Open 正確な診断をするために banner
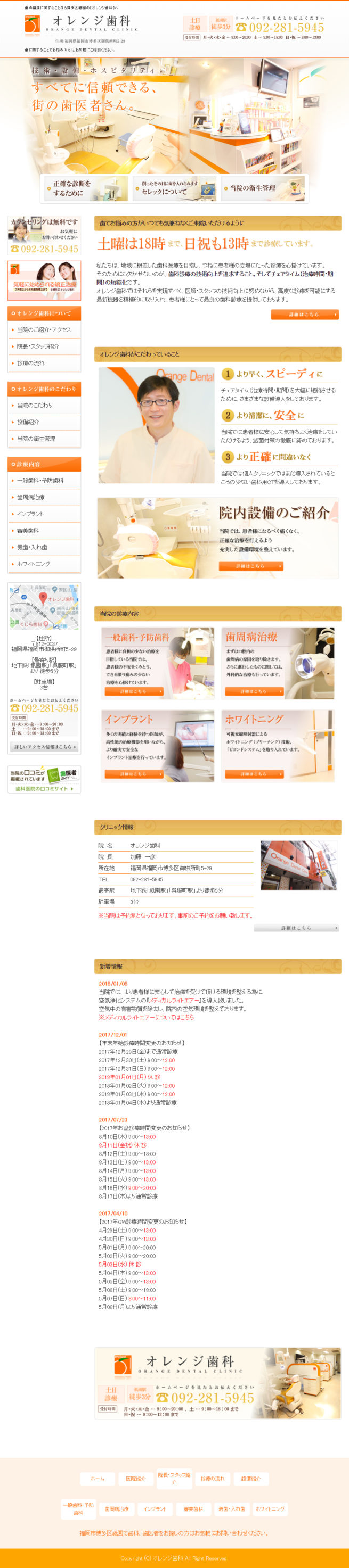349x1568 pixels. tap(85, 188)
